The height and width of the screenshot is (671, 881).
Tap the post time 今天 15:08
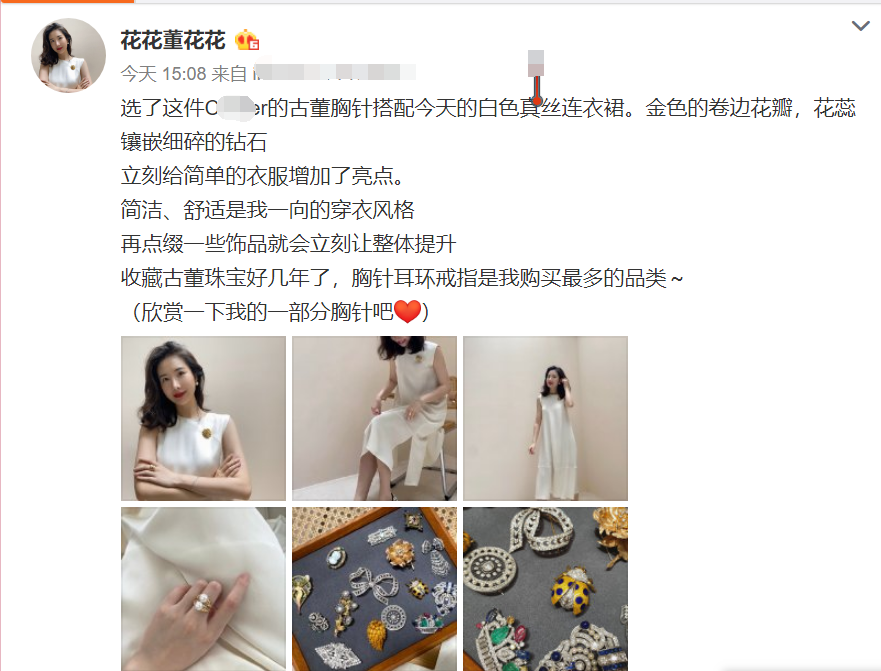pos(164,74)
